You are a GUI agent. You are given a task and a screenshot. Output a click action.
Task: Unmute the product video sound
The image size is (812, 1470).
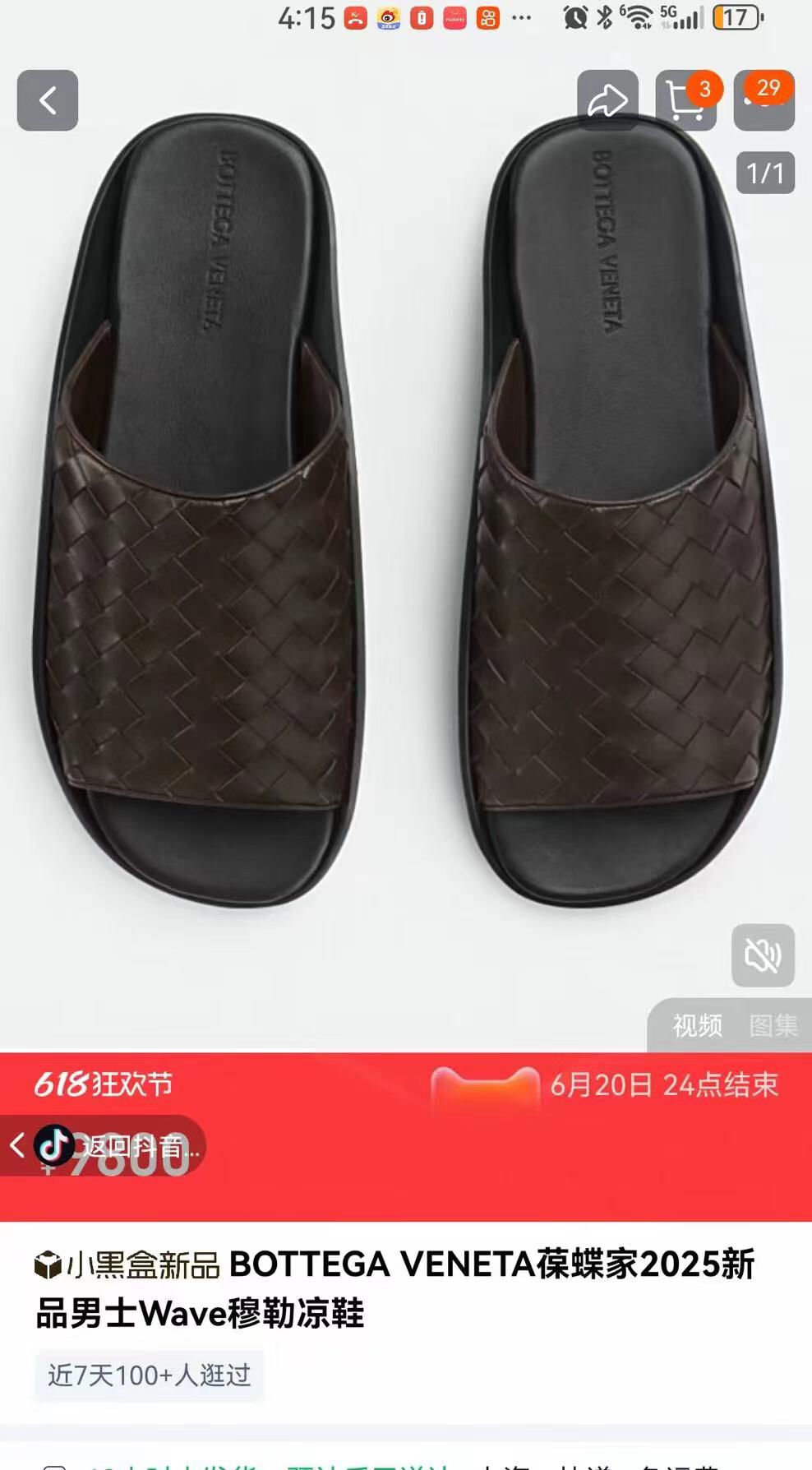click(763, 955)
